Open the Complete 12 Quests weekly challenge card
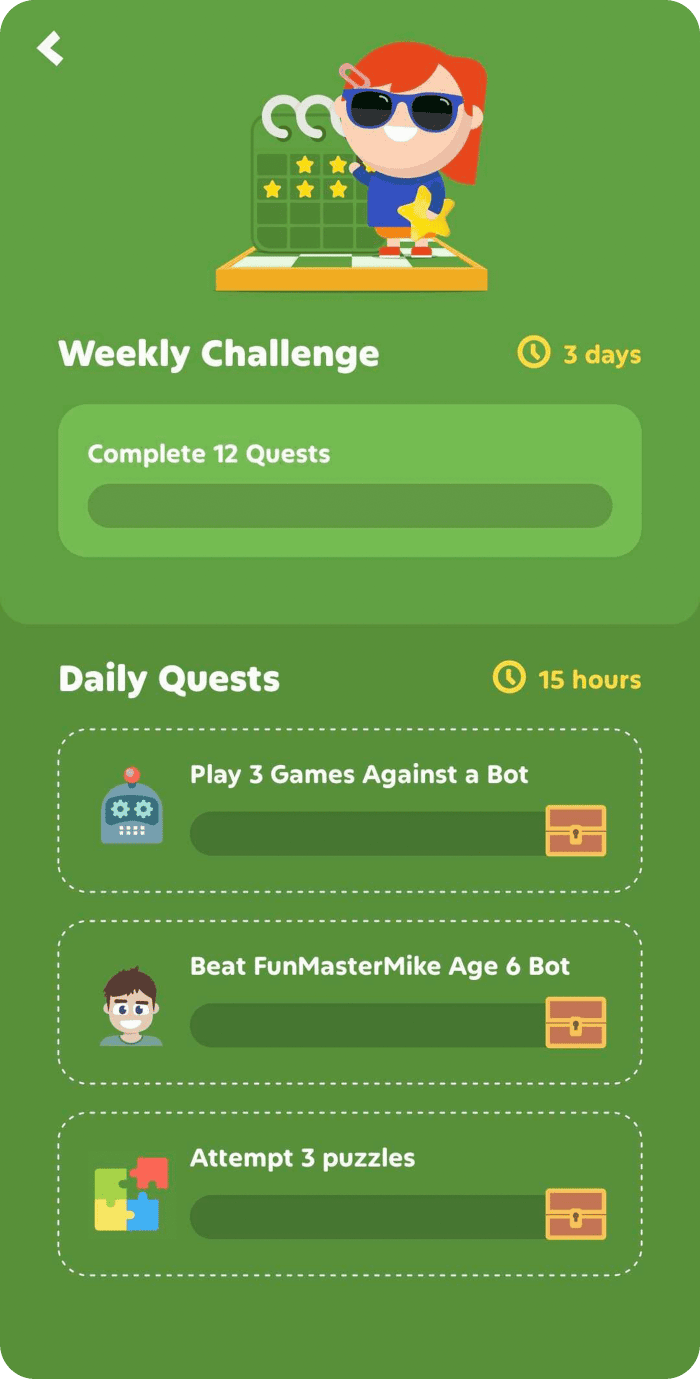The height and width of the screenshot is (1379, 700). [349, 481]
